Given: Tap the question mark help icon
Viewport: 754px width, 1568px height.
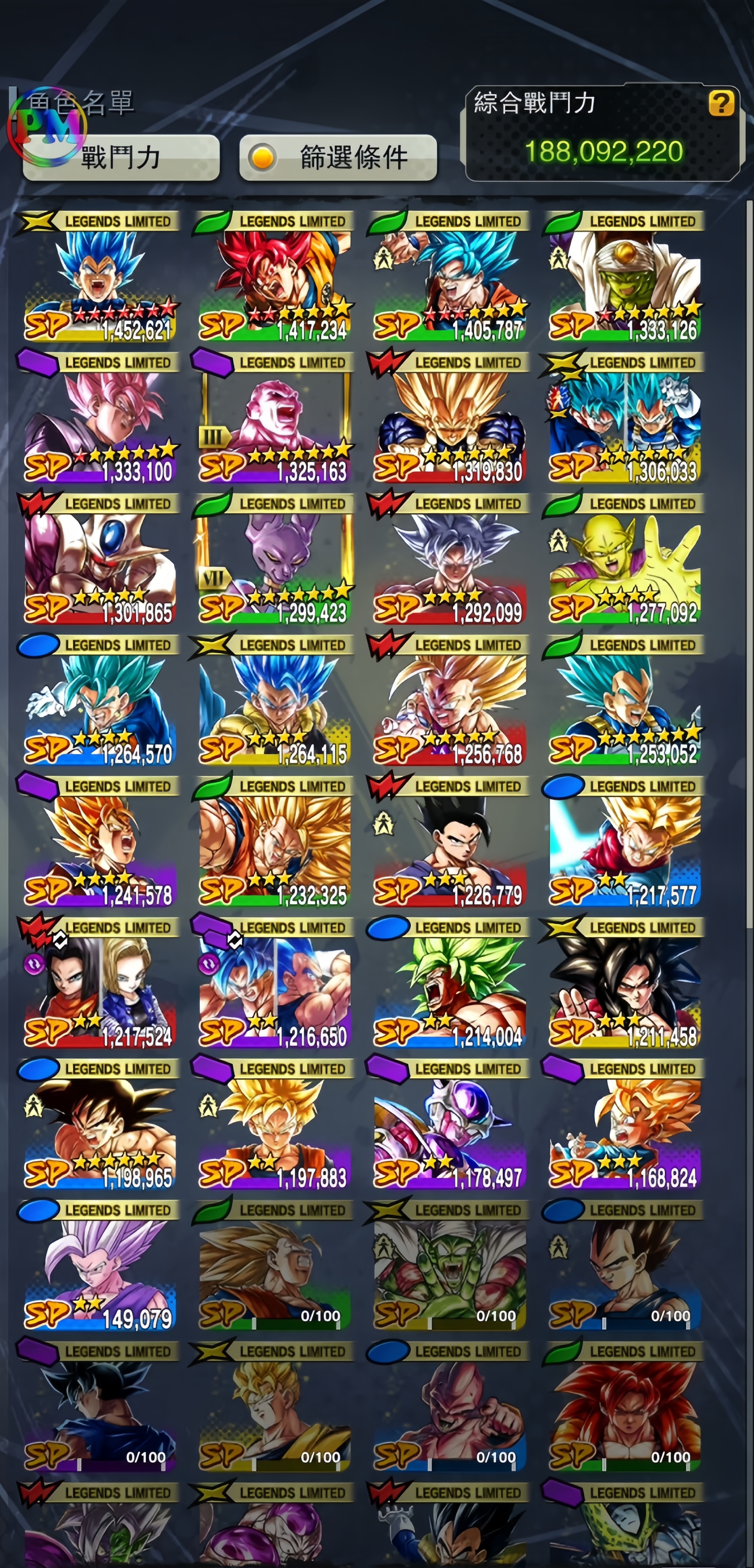Looking at the screenshot, I should [721, 103].
